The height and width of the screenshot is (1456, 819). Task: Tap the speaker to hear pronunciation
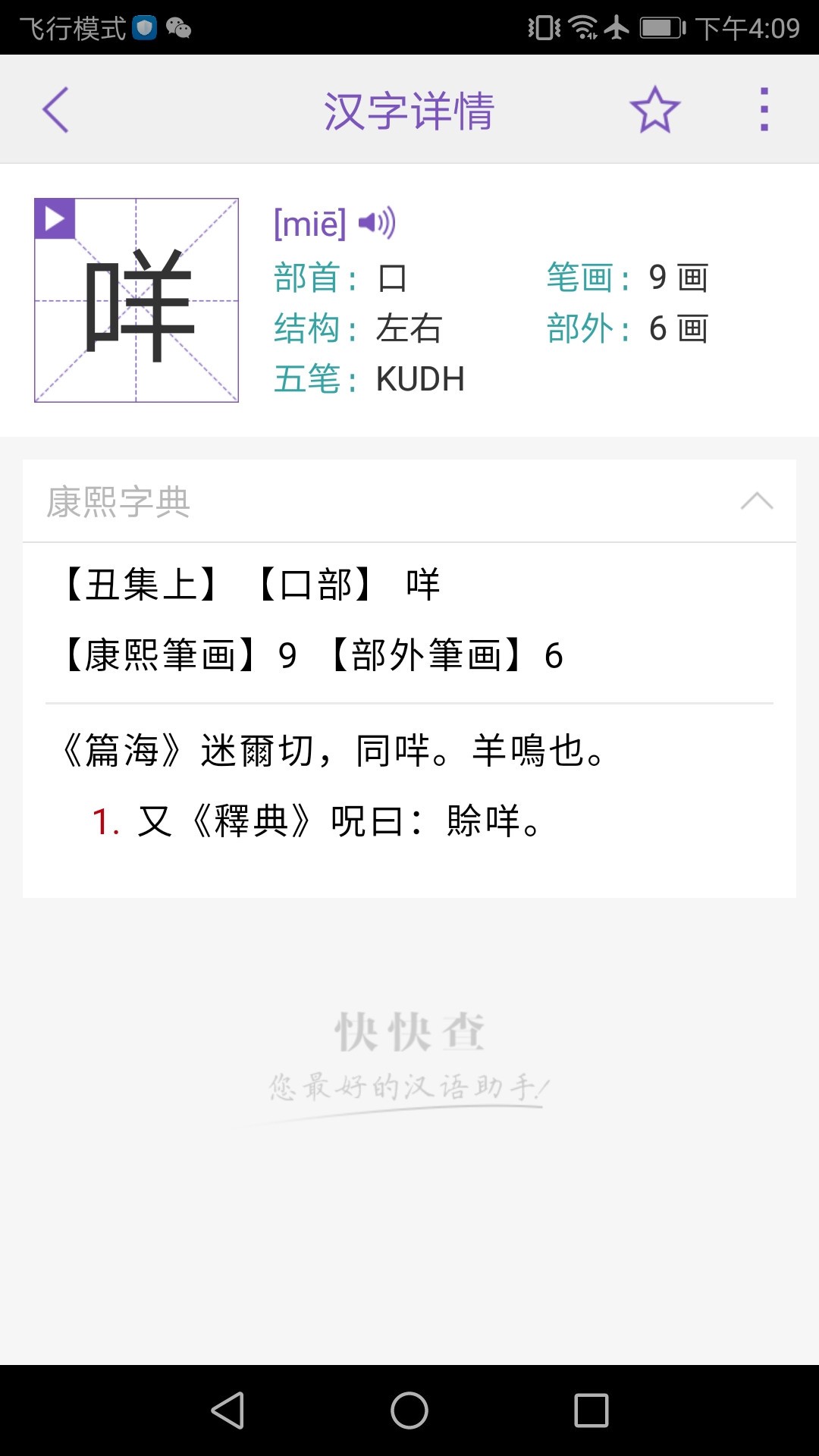click(x=375, y=222)
